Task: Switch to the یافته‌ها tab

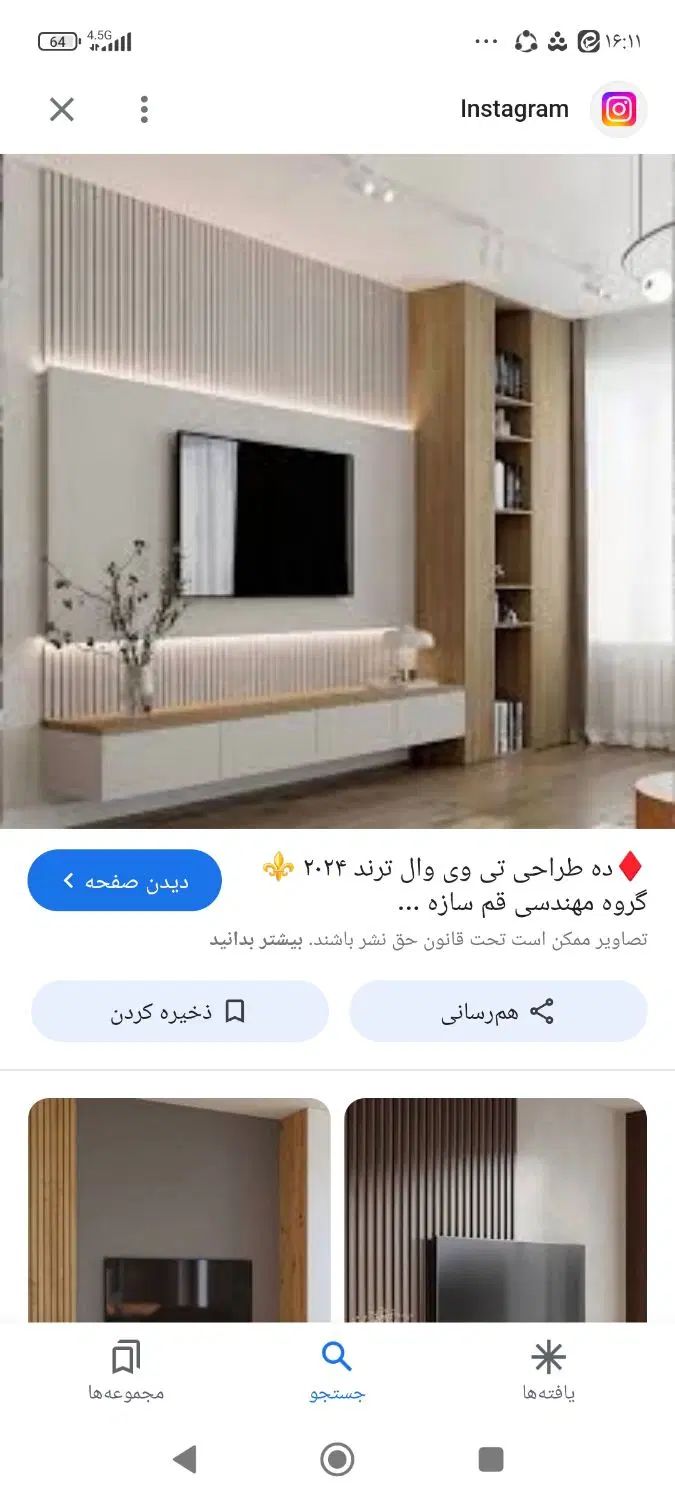Action: click(548, 1372)
